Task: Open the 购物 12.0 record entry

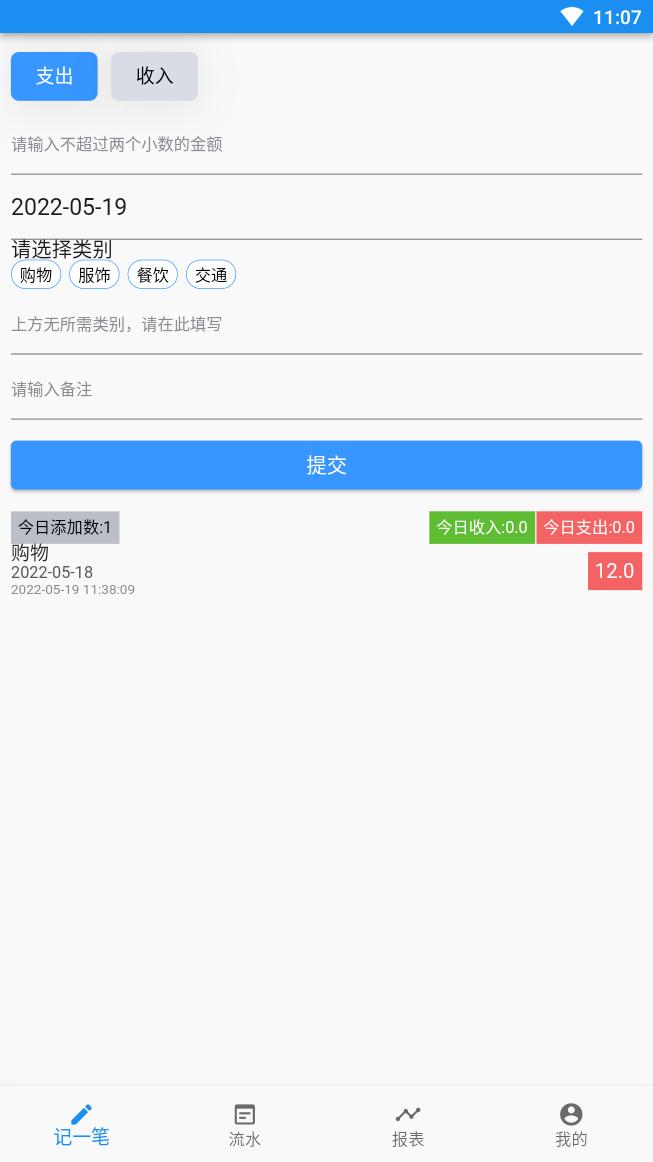Action: tap(326, 571)
